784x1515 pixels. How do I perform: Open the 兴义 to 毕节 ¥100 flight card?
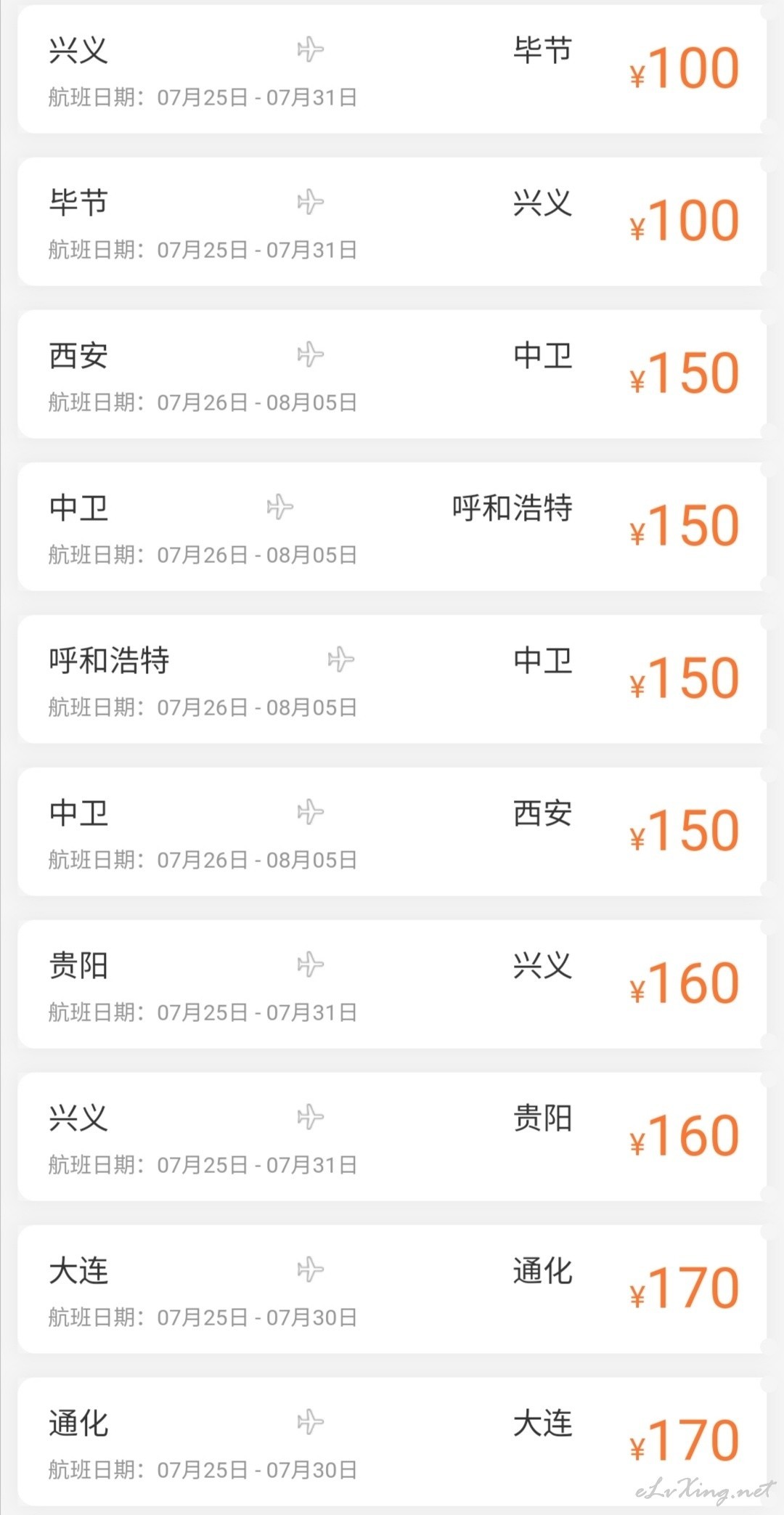(x=392, y=70)
